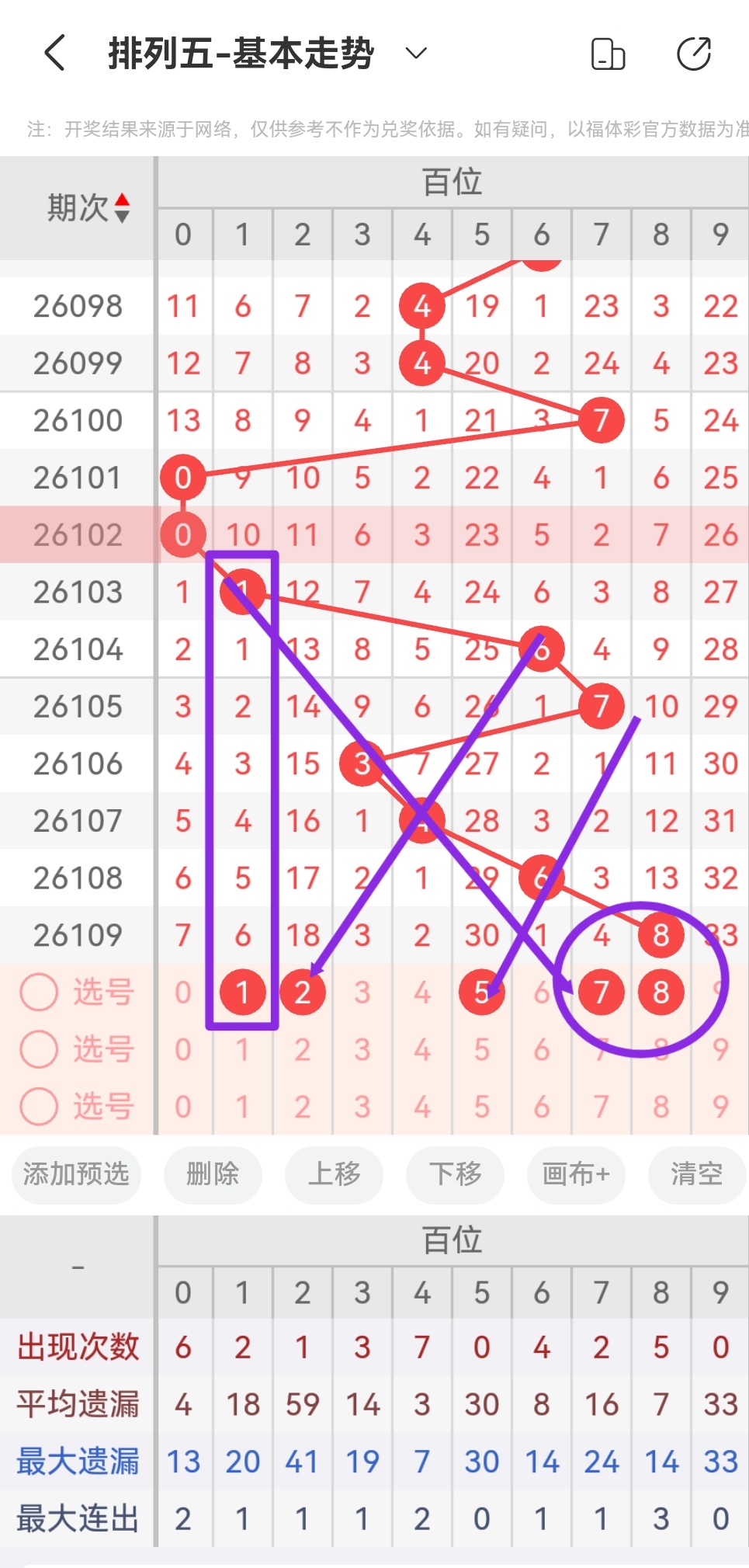Open the 排列五-基本走势 dropdown chevron
The height and width of the screenshot is (1568, 749).
pyautogui.click(x=415, y=54)
